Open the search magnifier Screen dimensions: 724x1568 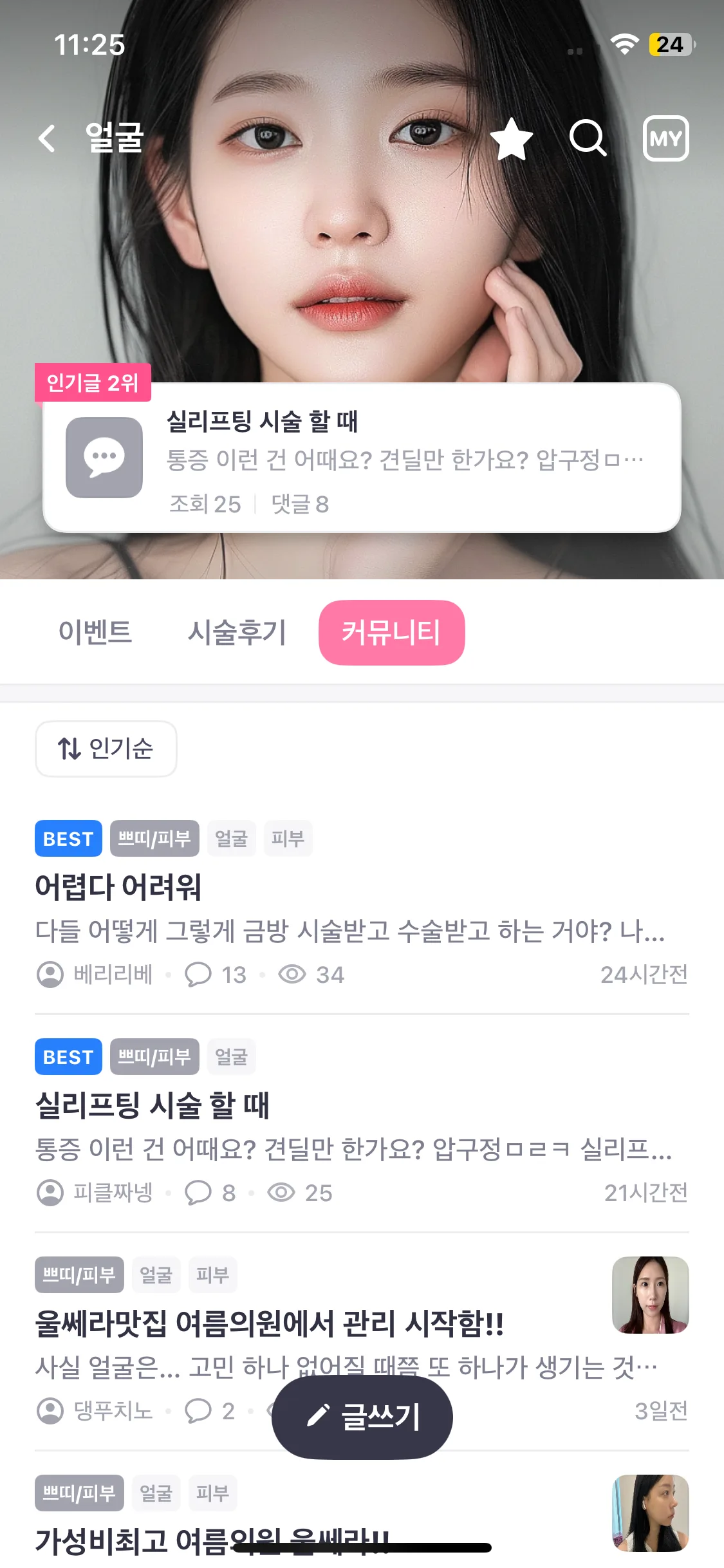(588, 138)
